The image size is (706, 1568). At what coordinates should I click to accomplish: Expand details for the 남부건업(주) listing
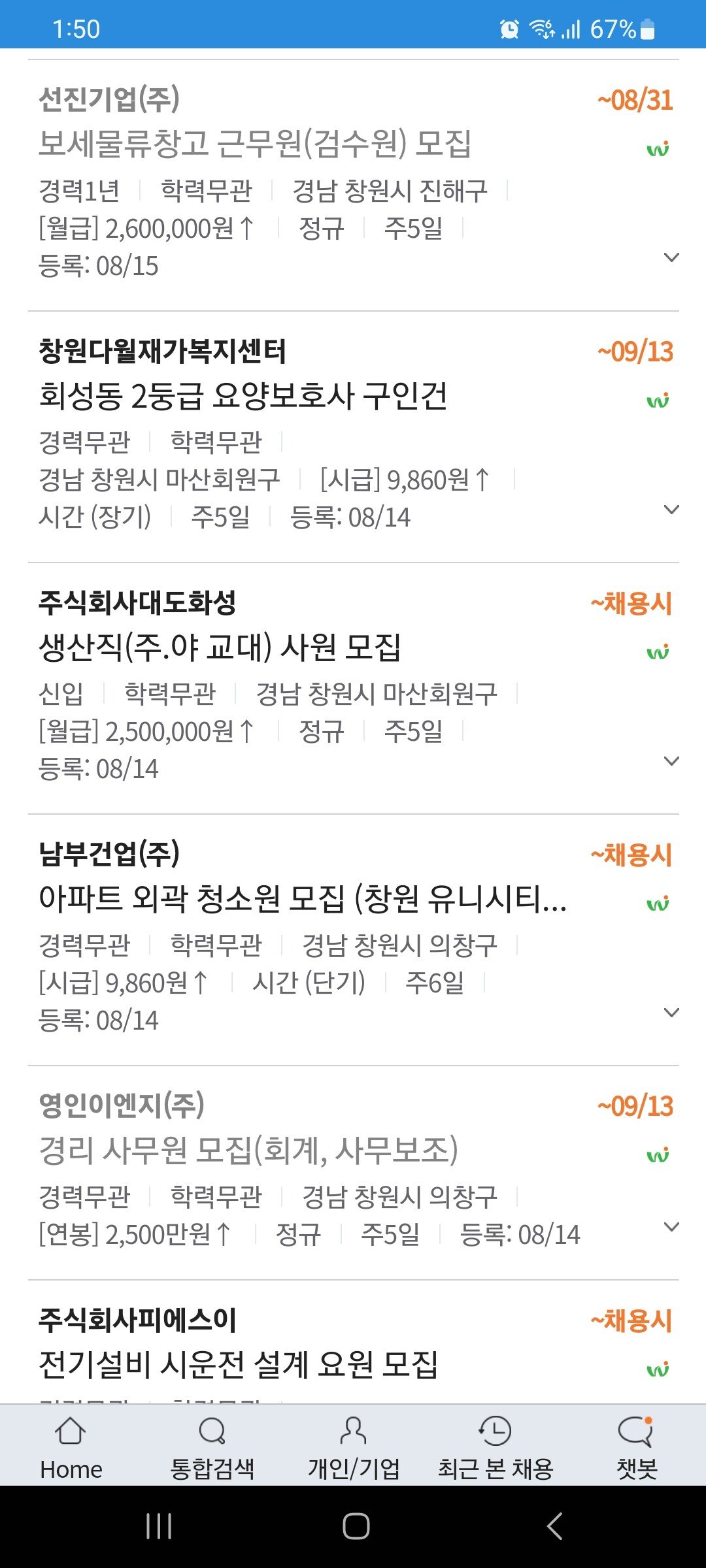point(671,1013)
